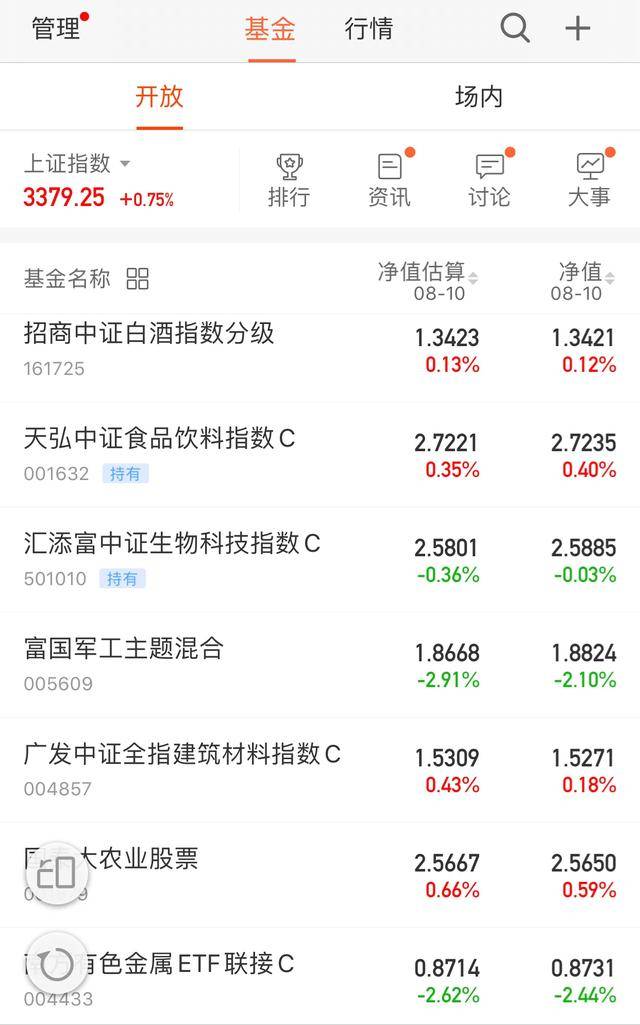Select the 基金 top tab
The height and width of the screenshot is (1025, 640).
[271, 29]
